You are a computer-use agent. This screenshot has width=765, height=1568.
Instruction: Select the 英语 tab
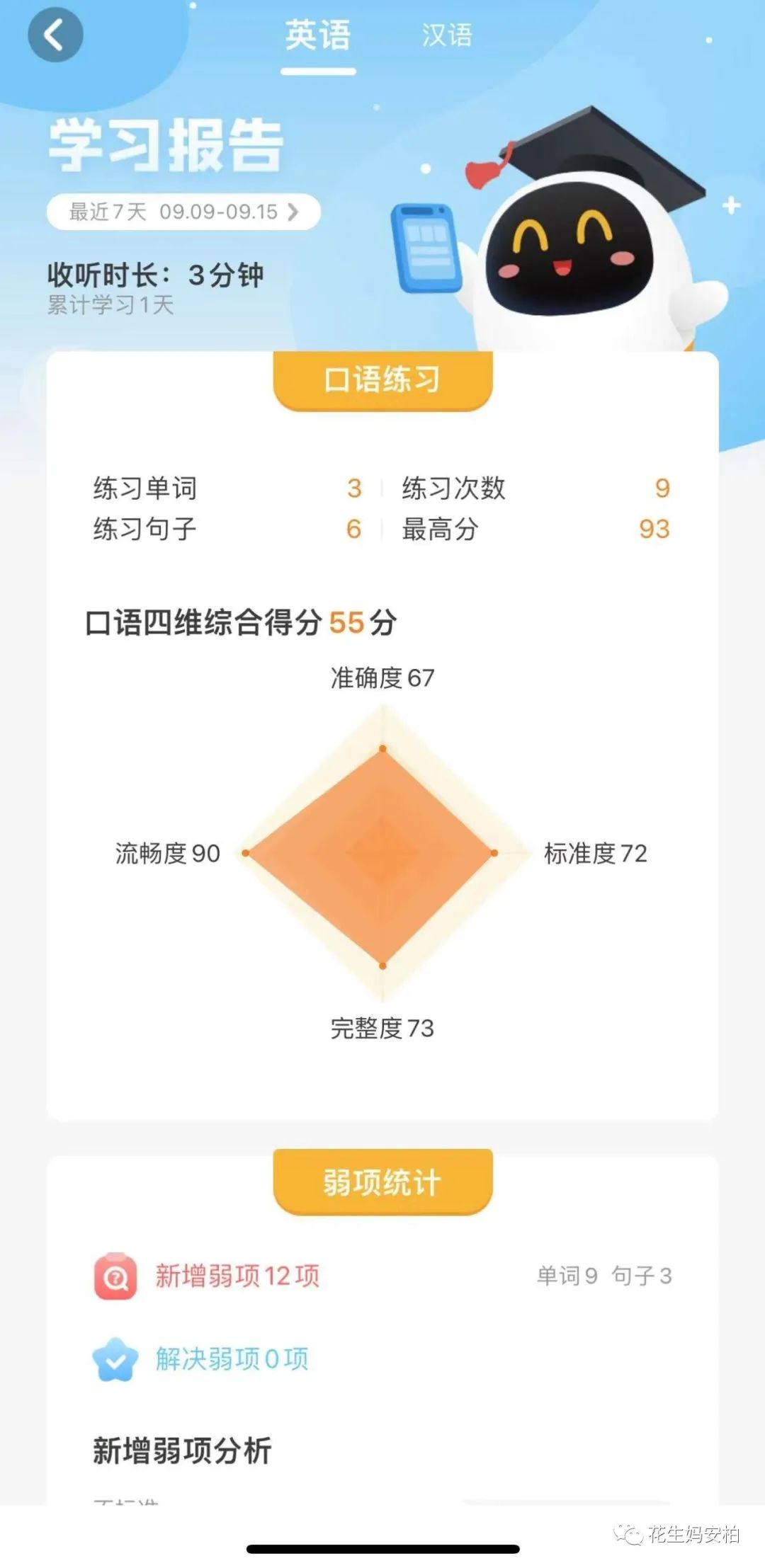coord(318,36)
